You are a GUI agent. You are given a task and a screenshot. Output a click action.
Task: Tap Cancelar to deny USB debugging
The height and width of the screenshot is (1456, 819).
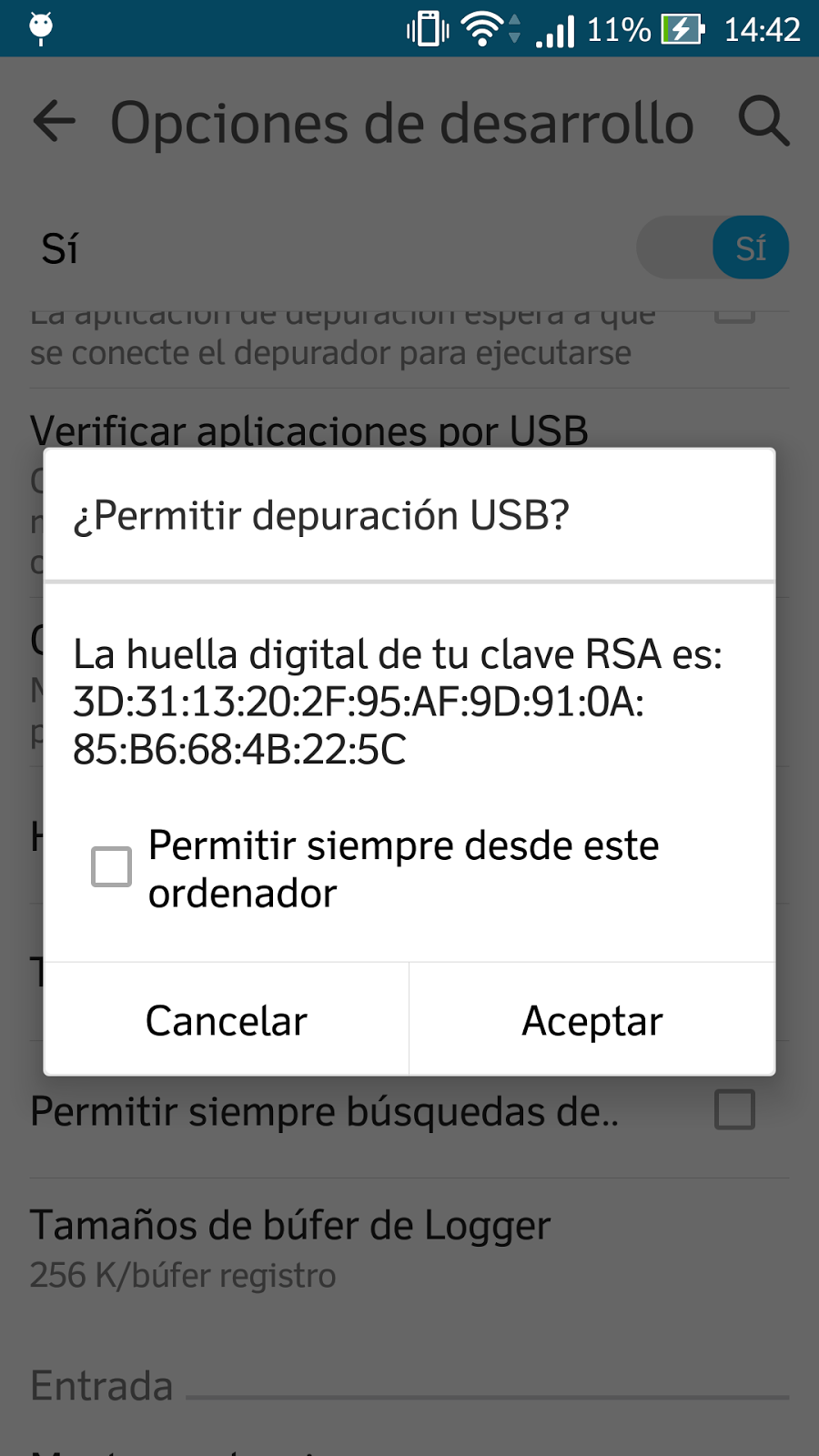pos(227,1020)
